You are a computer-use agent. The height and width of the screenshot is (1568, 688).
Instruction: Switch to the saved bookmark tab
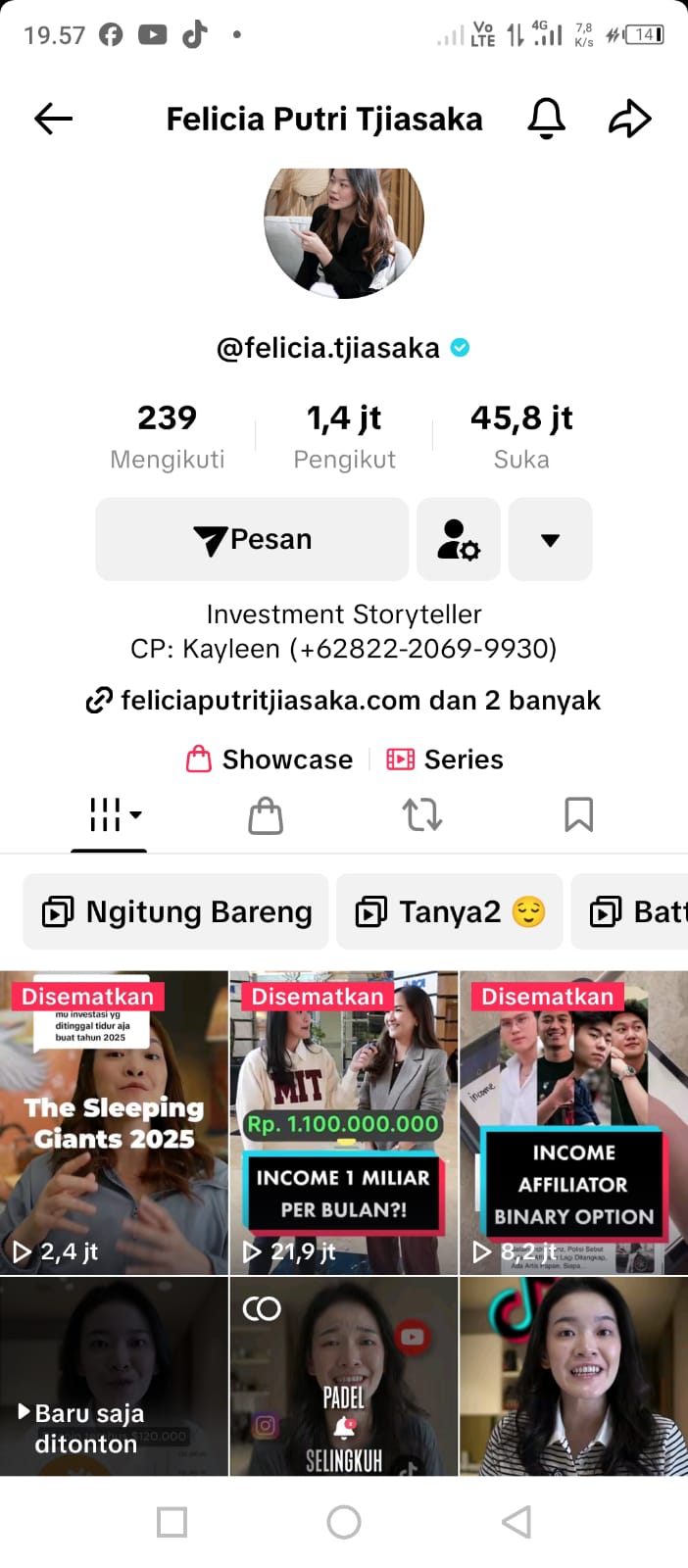[x=578, y=814]
